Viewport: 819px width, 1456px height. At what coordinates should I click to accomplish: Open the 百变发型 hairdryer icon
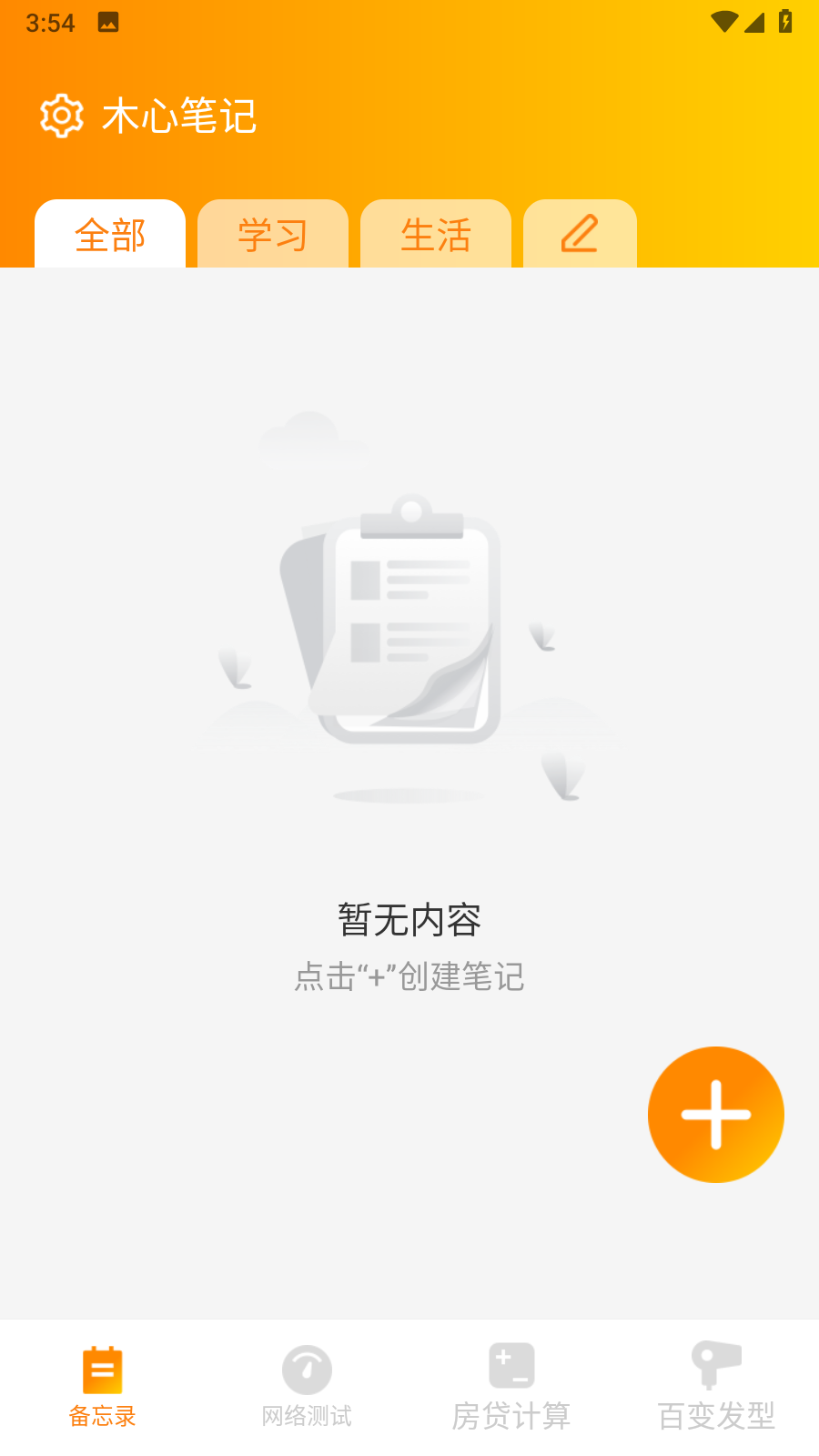pos(716,1365)
